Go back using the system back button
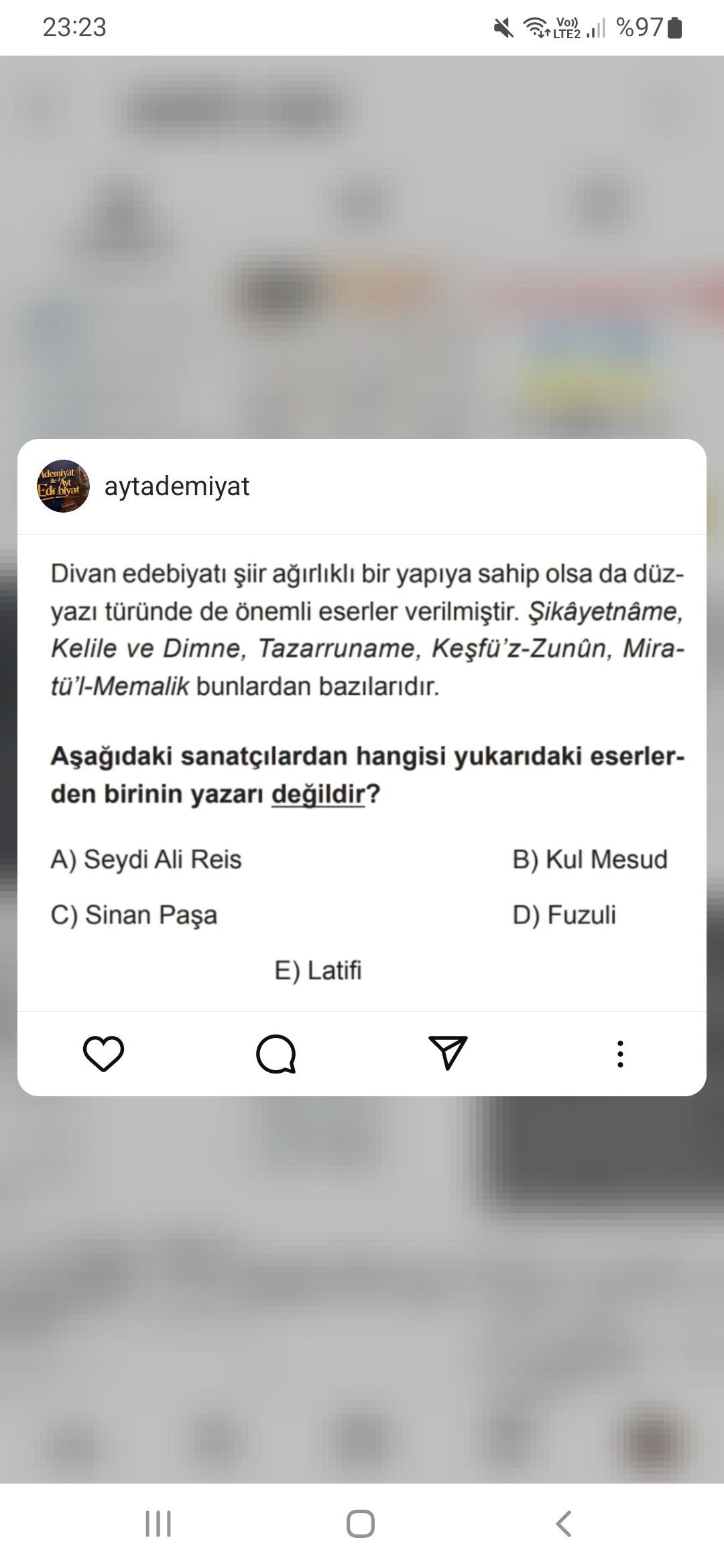Screen dimensions: 724x1568 (x=564, y=1524)
